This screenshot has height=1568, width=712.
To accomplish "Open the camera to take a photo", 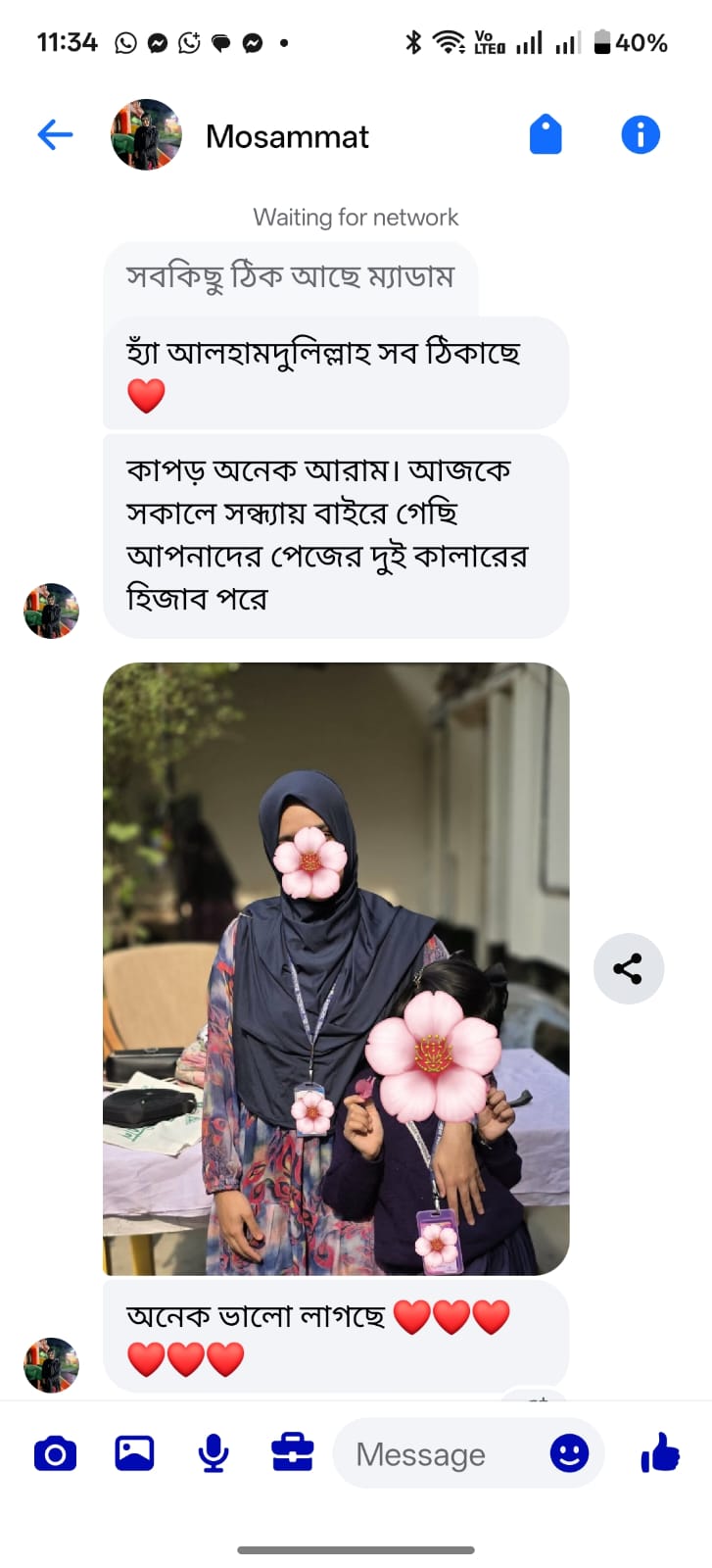I will pos(55,1453).
